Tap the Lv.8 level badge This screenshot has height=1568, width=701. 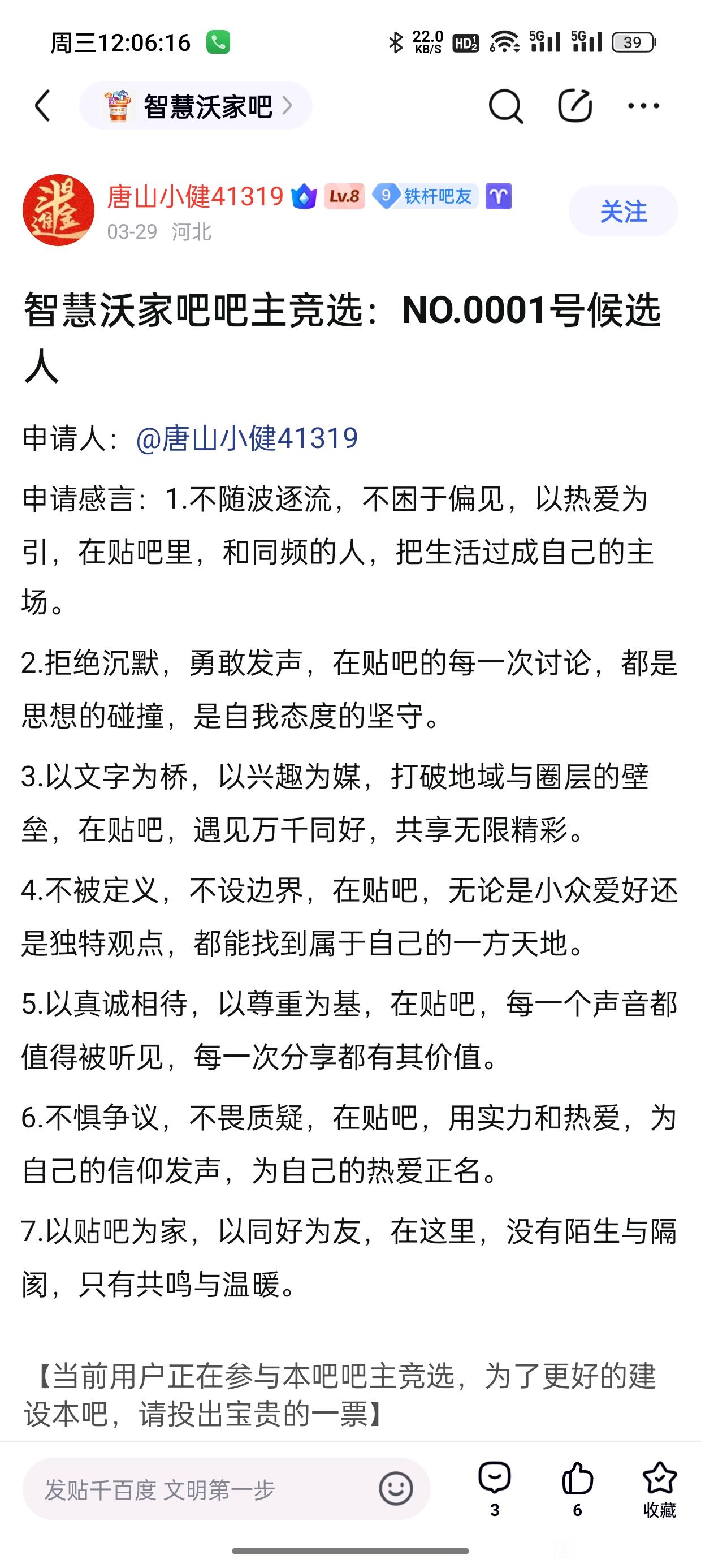pyautogui.click(x=344, y=196)
